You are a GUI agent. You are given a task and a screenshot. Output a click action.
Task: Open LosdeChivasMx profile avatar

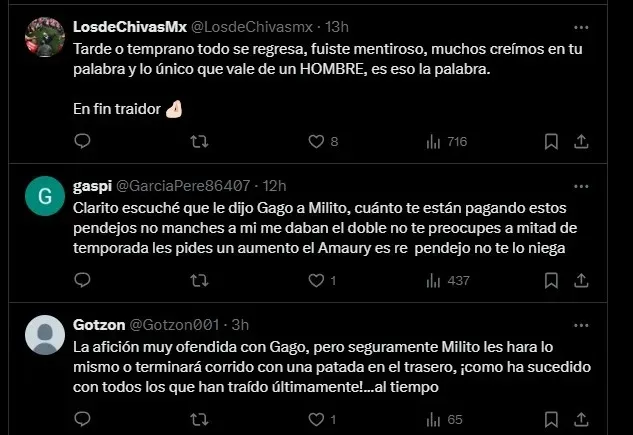[x=45, y=38]
